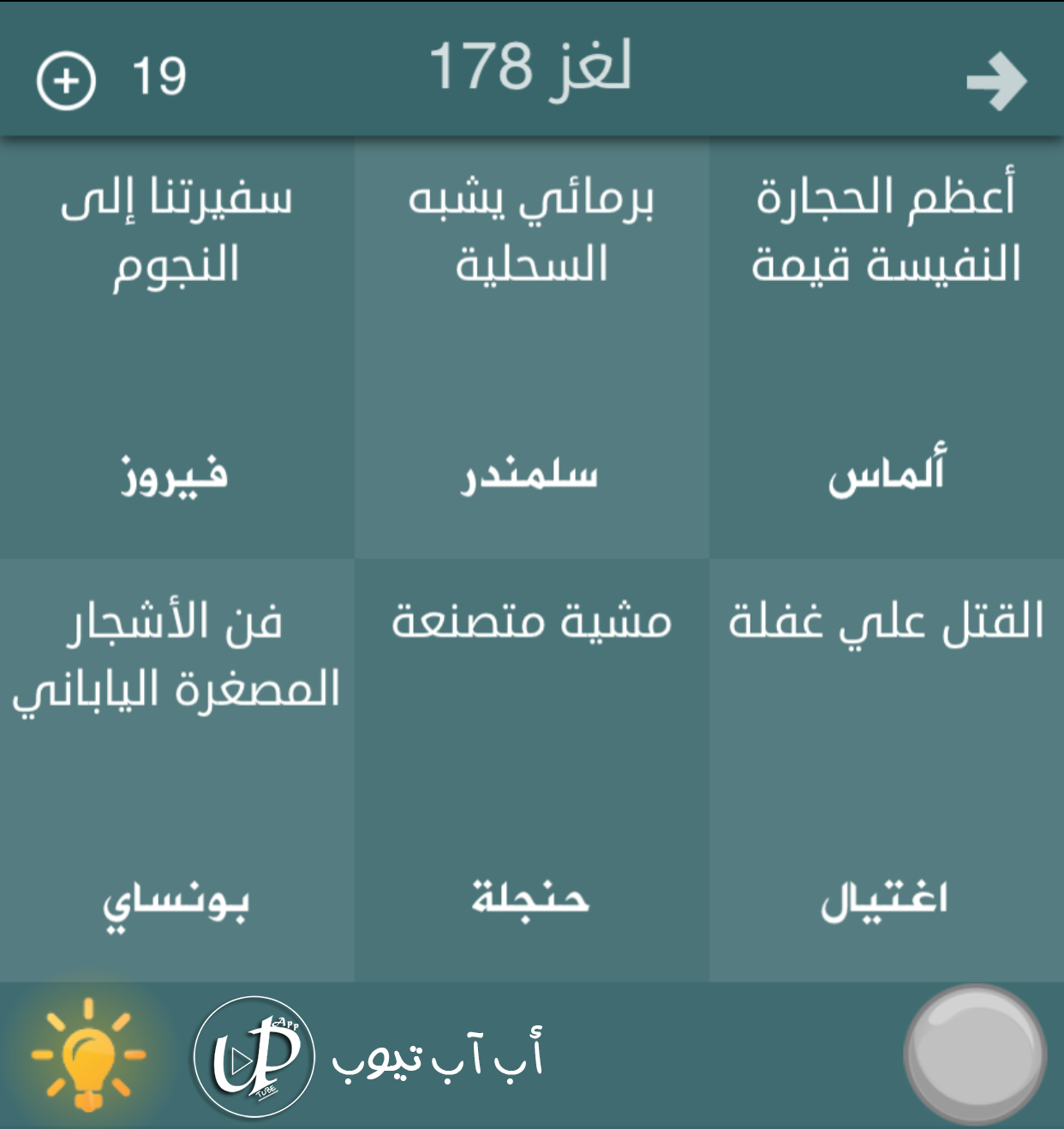Go to the next puzzle with the arrow

pos(995,82)
